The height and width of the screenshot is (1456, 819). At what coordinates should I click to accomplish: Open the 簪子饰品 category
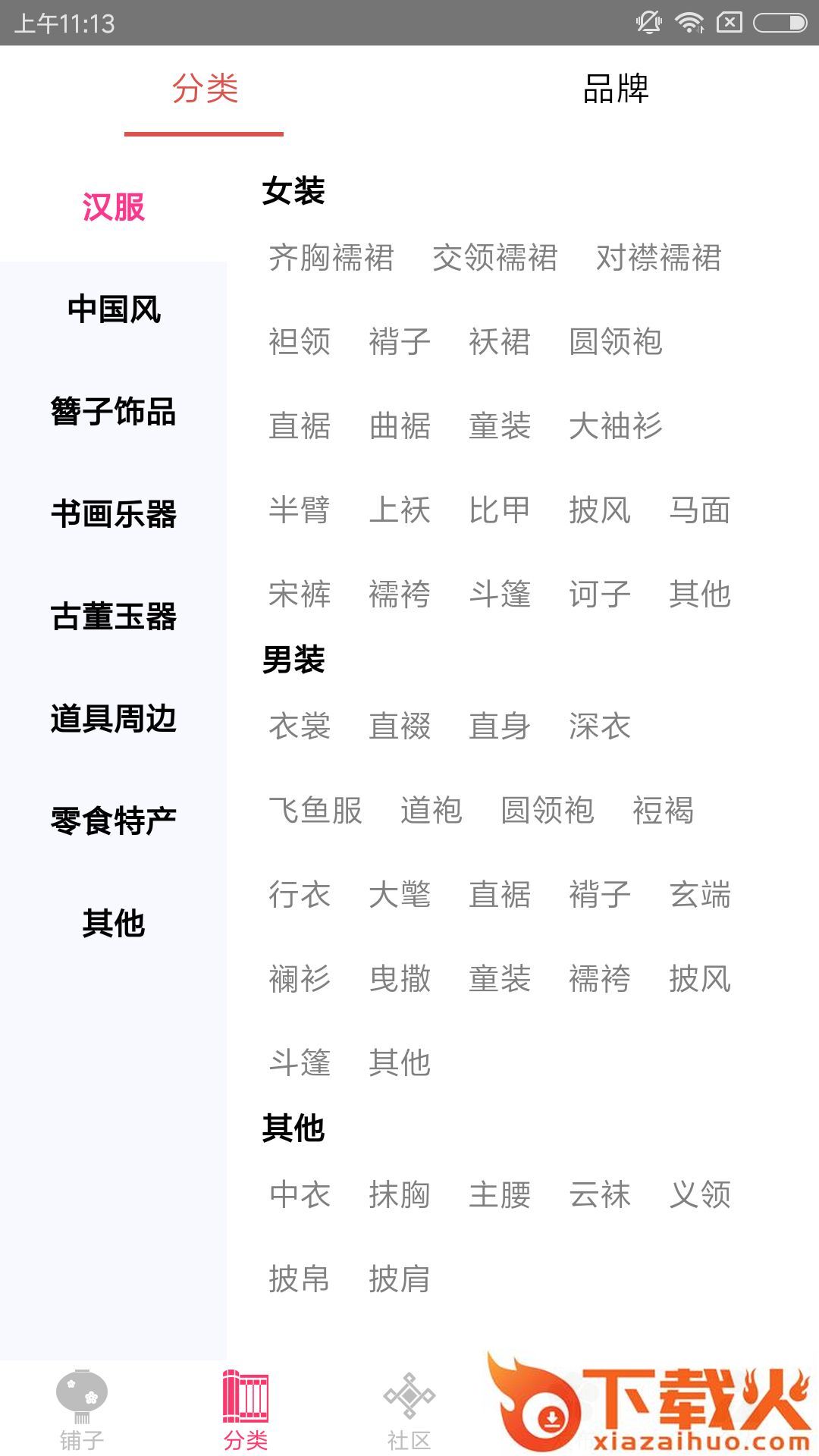[114, 412]
